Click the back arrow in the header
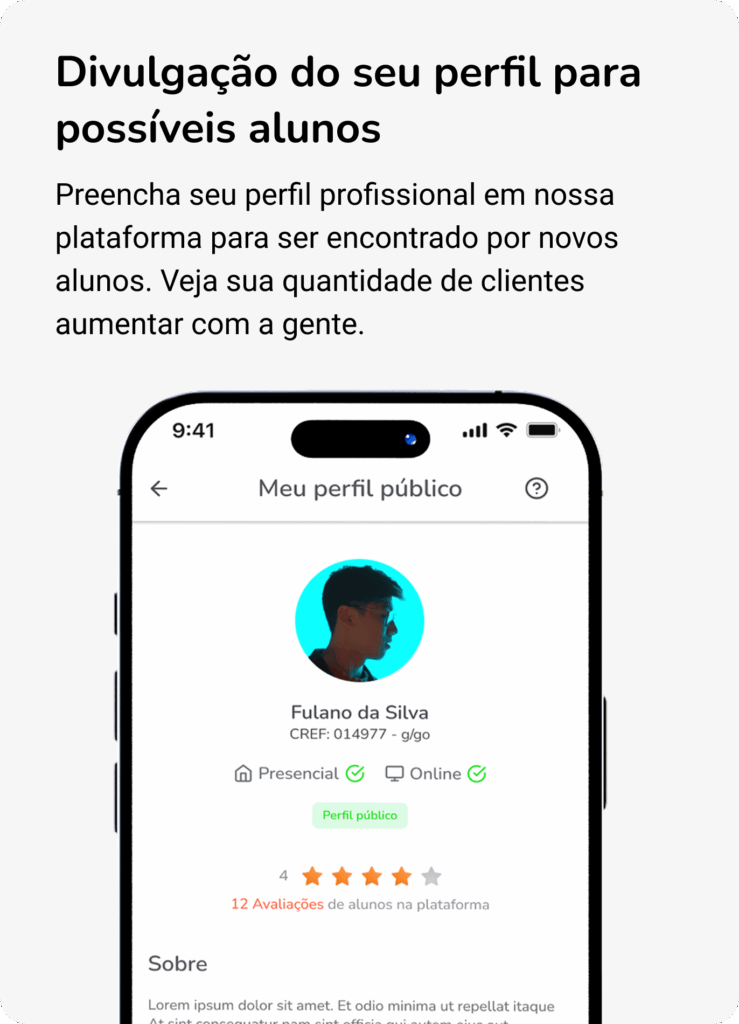The image size is (739, 1024). 159,489
